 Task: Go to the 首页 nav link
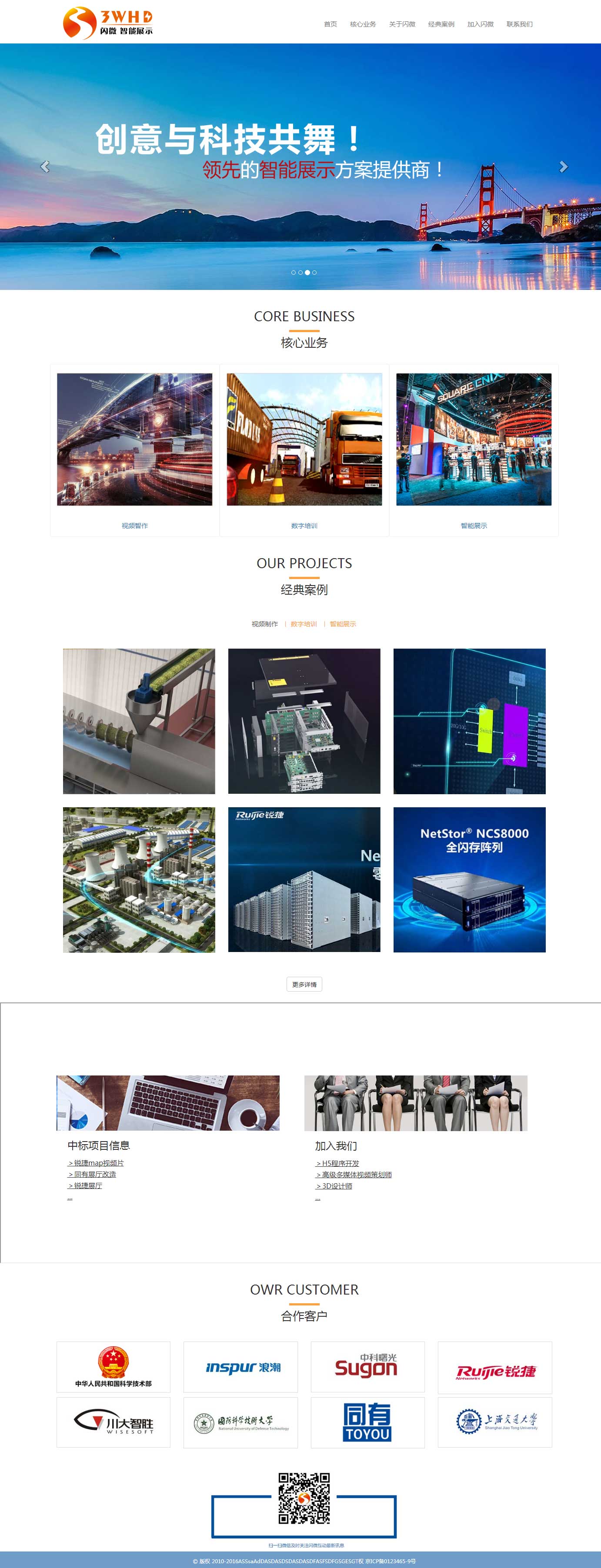tap(330, 24)
